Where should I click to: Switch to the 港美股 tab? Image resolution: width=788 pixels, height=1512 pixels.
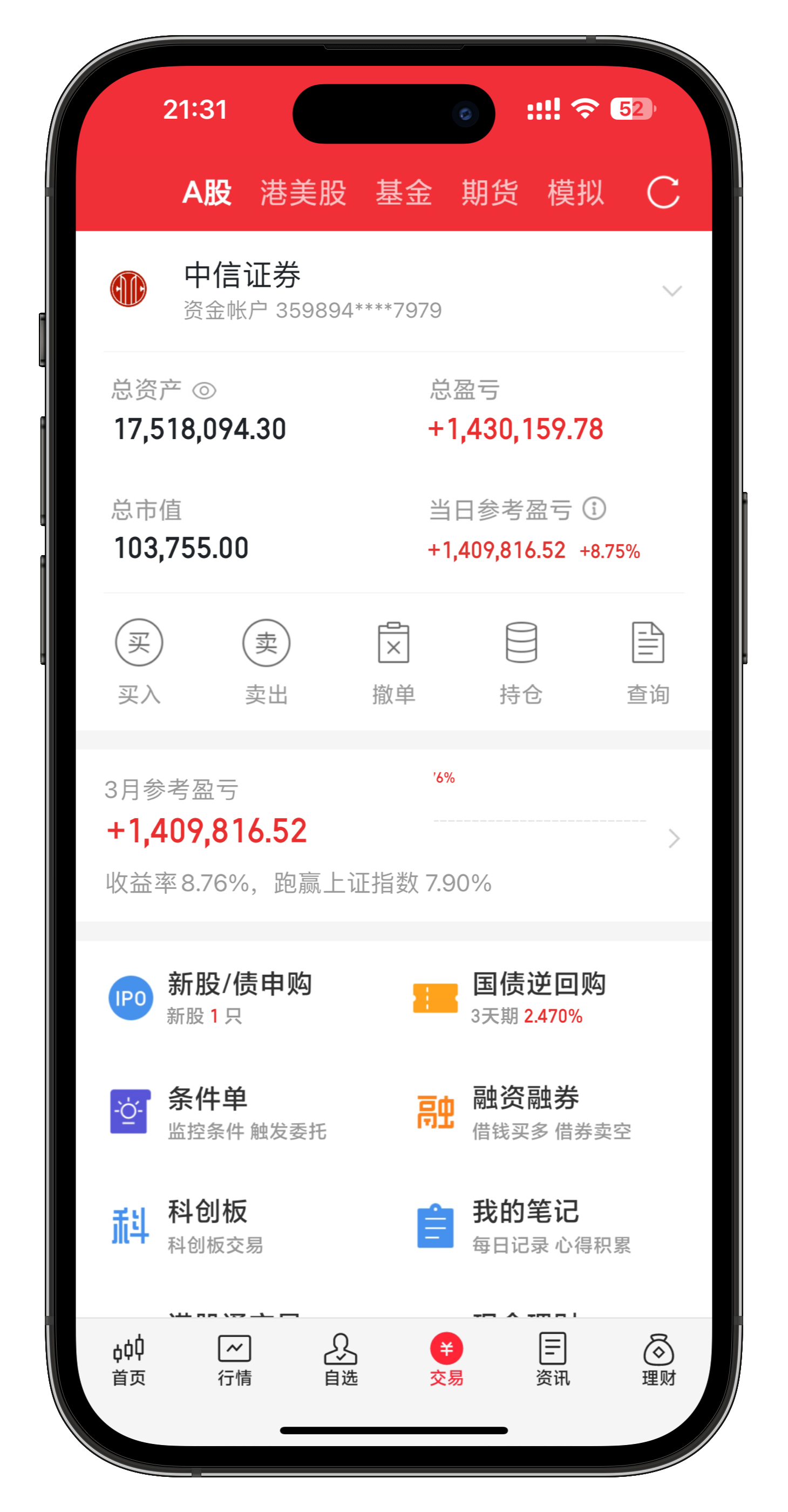303,193
